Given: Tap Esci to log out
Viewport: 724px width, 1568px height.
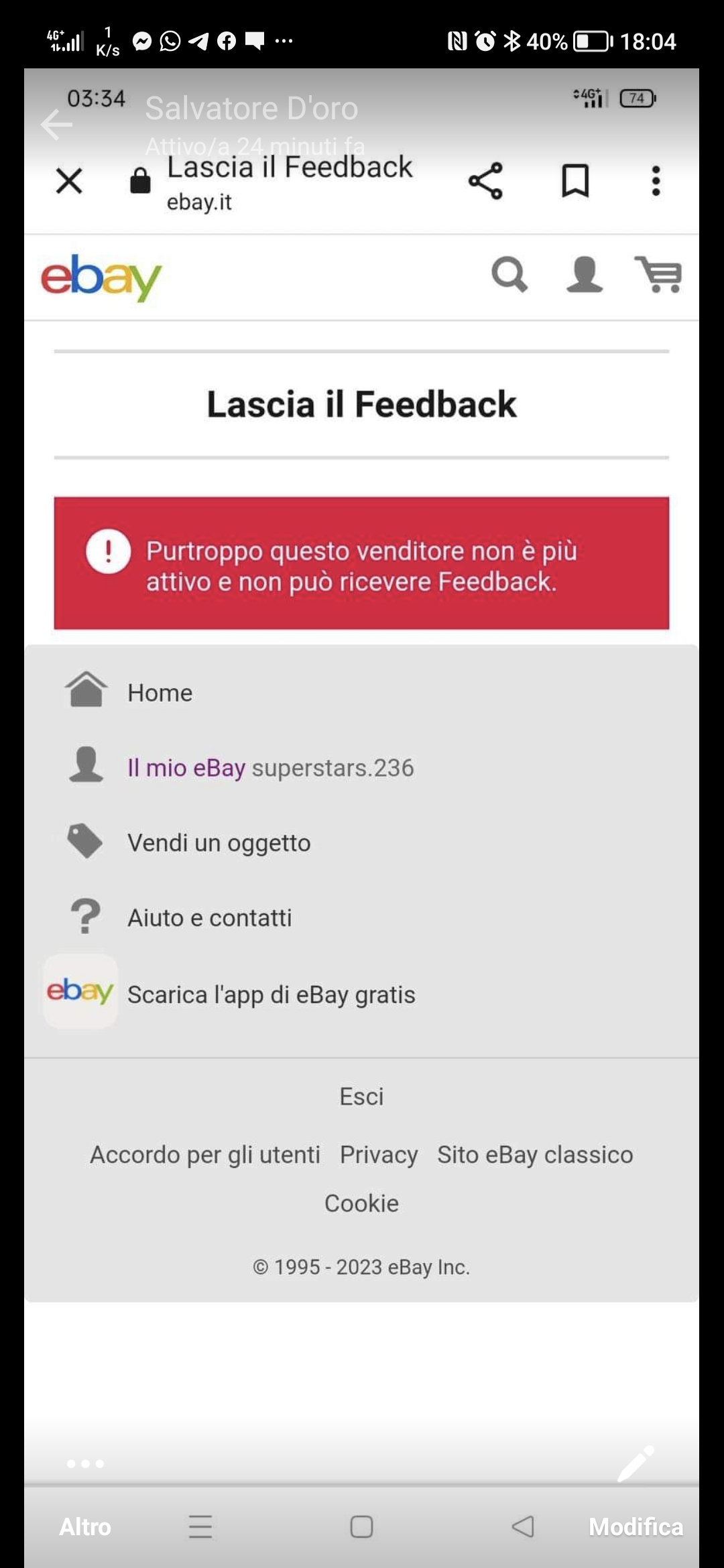Looking at the screenshot, I should (x=361, y=1096).
